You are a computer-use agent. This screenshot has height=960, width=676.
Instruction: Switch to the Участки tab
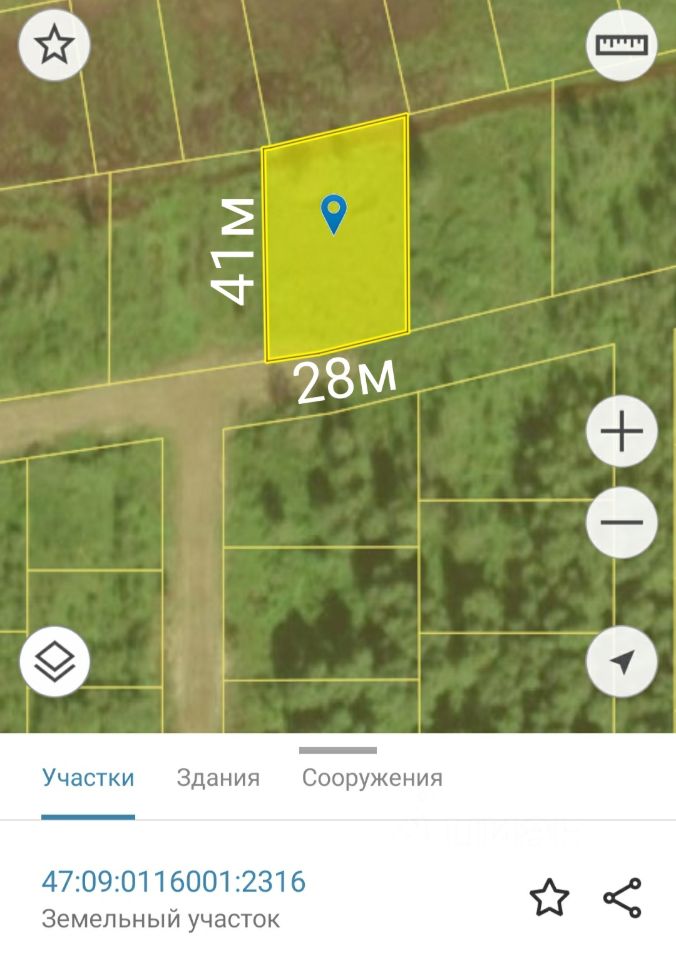tap(88, 778)
